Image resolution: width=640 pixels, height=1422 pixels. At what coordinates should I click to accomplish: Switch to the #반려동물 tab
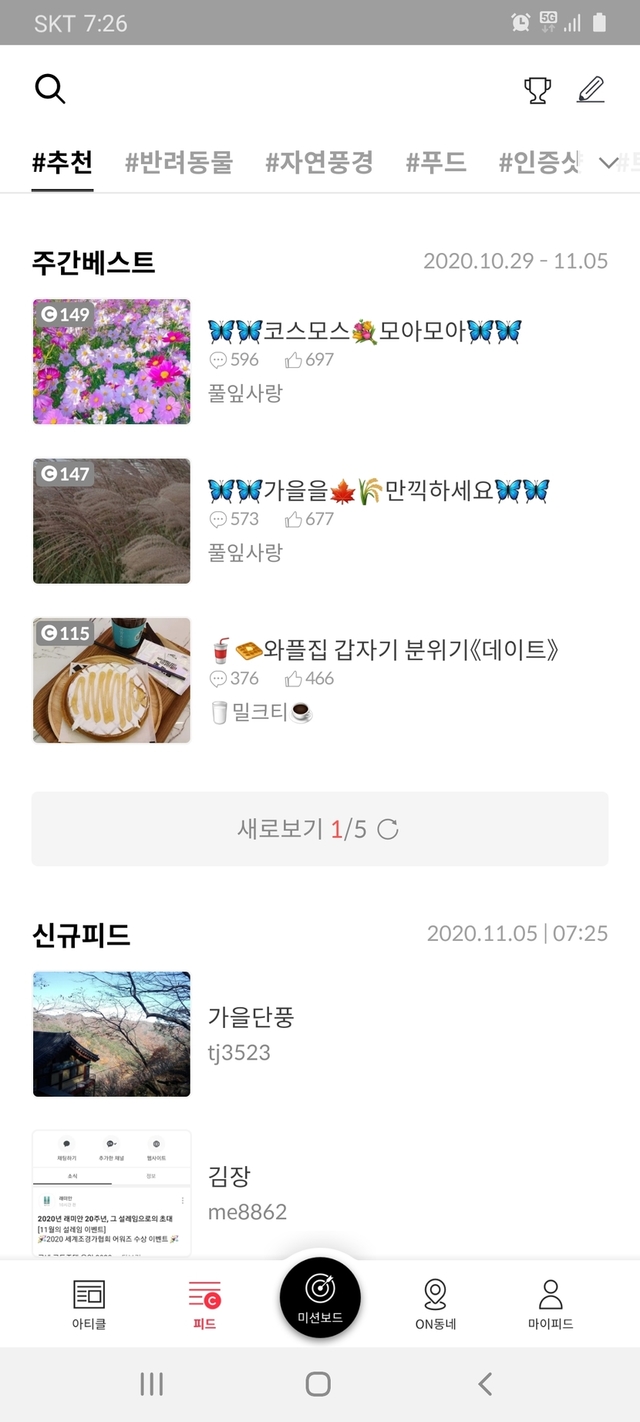click(179, 162)
